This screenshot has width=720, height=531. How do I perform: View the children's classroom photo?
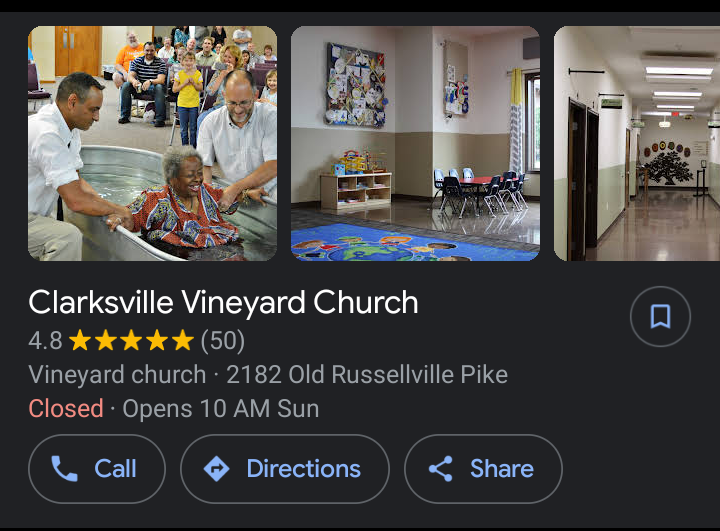tap(415, 143)
